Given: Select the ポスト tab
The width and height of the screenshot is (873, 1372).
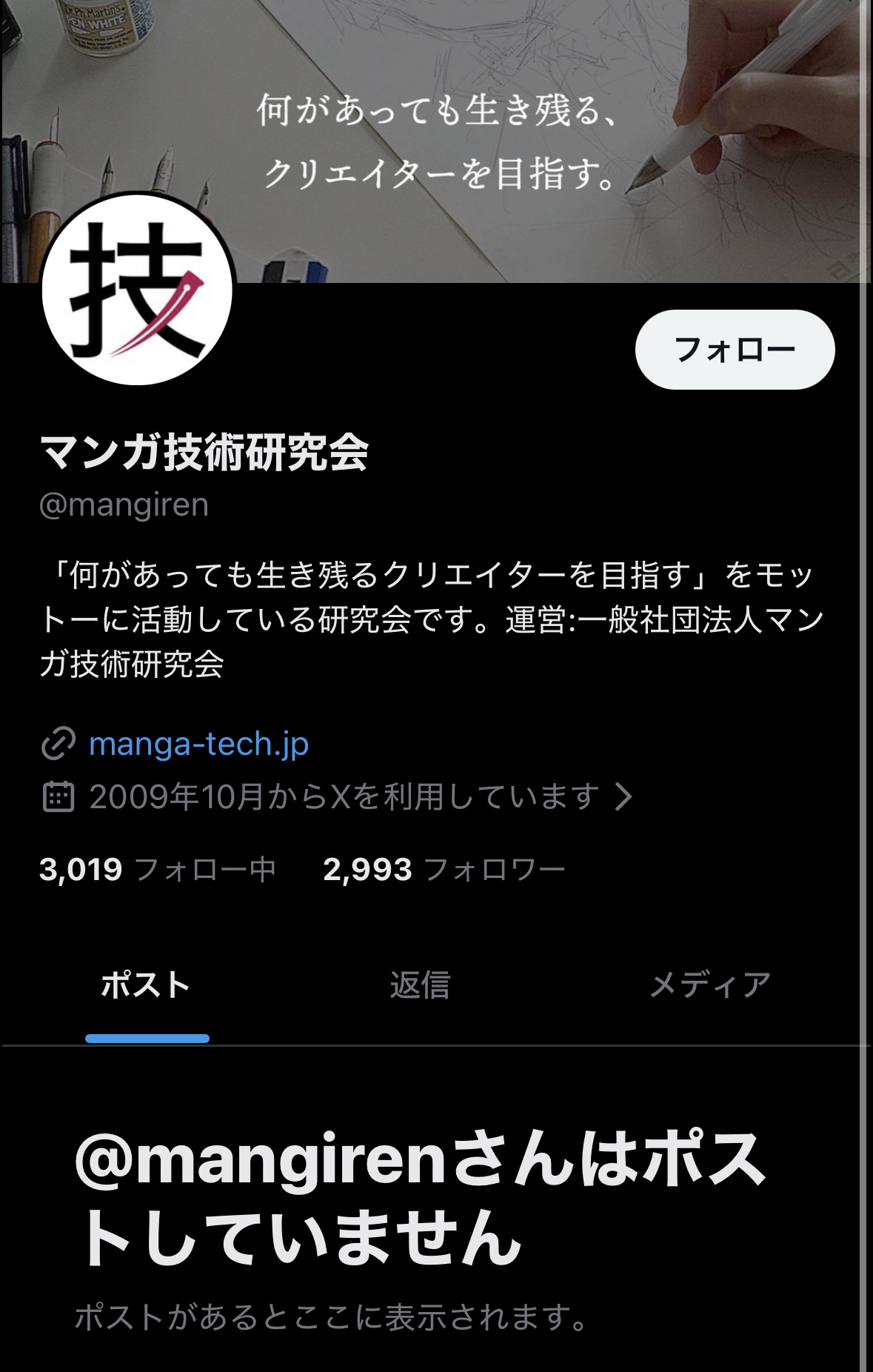Looking at the screenshot, I should [x=147, y=985].
